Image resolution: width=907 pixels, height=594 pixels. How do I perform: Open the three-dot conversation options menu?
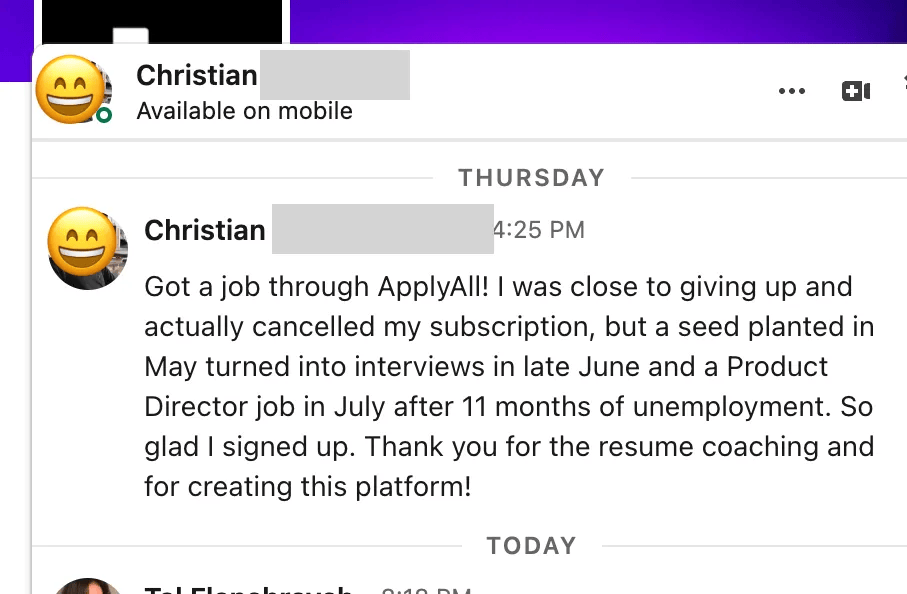[x=791, y=92]
